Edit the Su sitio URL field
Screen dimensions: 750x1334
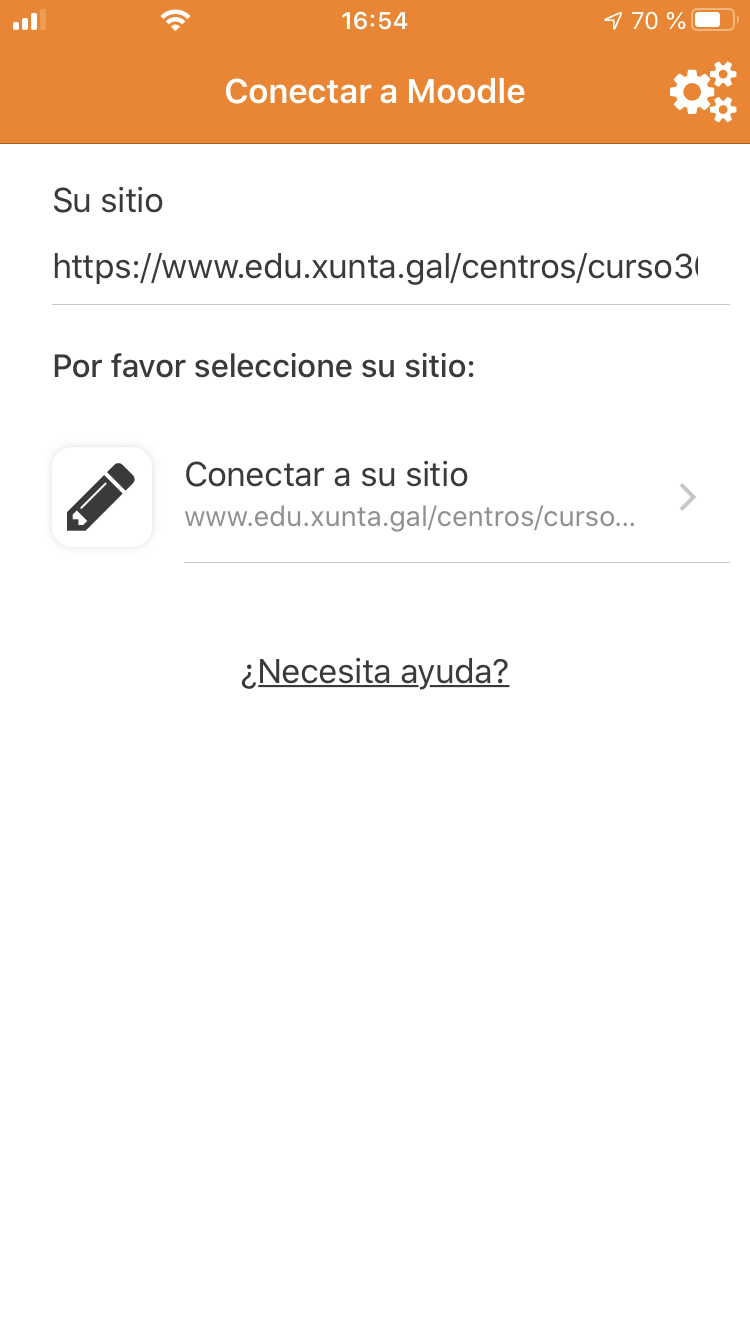(x=376, y=267)
